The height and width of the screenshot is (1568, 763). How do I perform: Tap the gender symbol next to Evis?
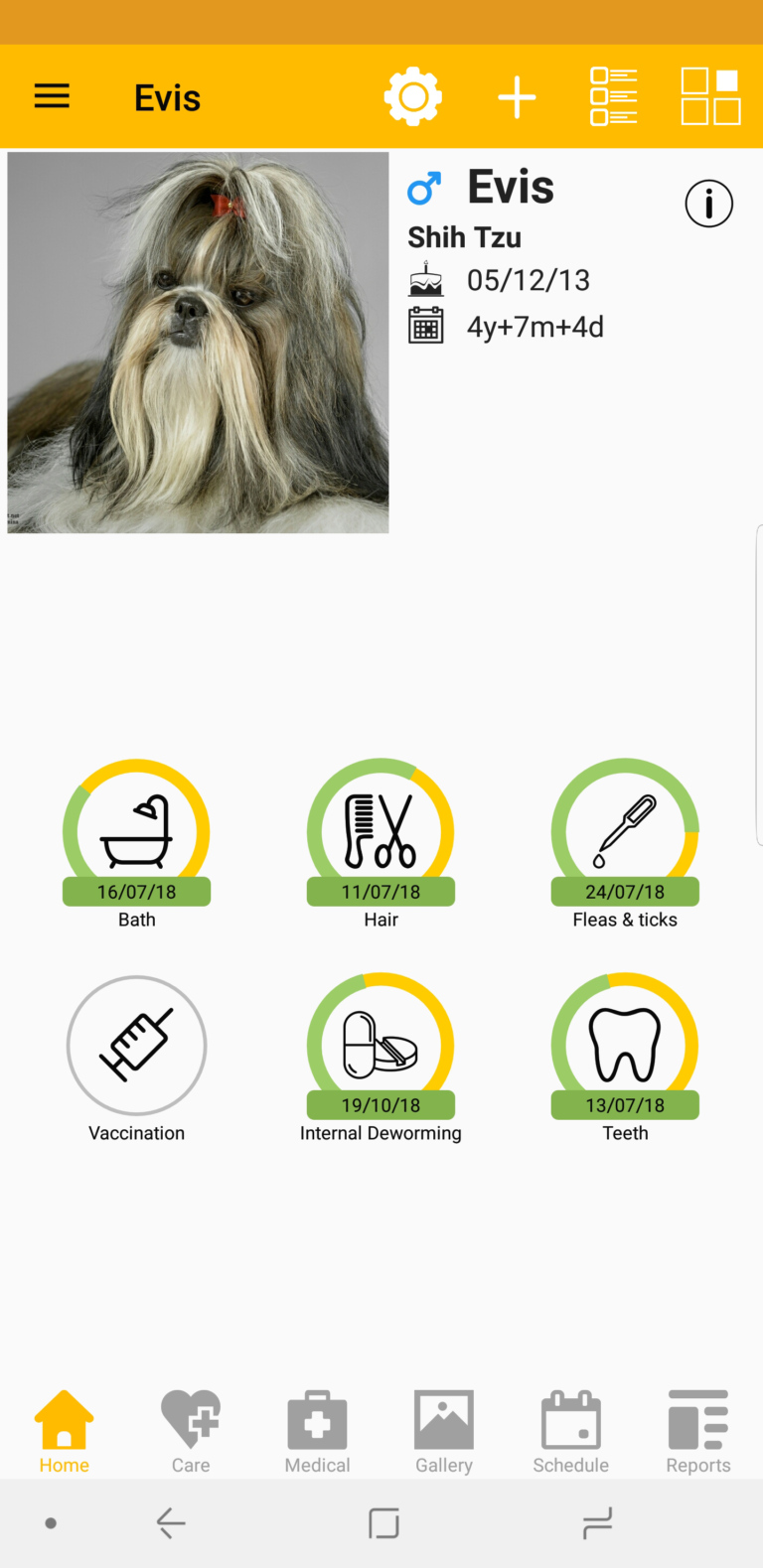tap(425, 187)
